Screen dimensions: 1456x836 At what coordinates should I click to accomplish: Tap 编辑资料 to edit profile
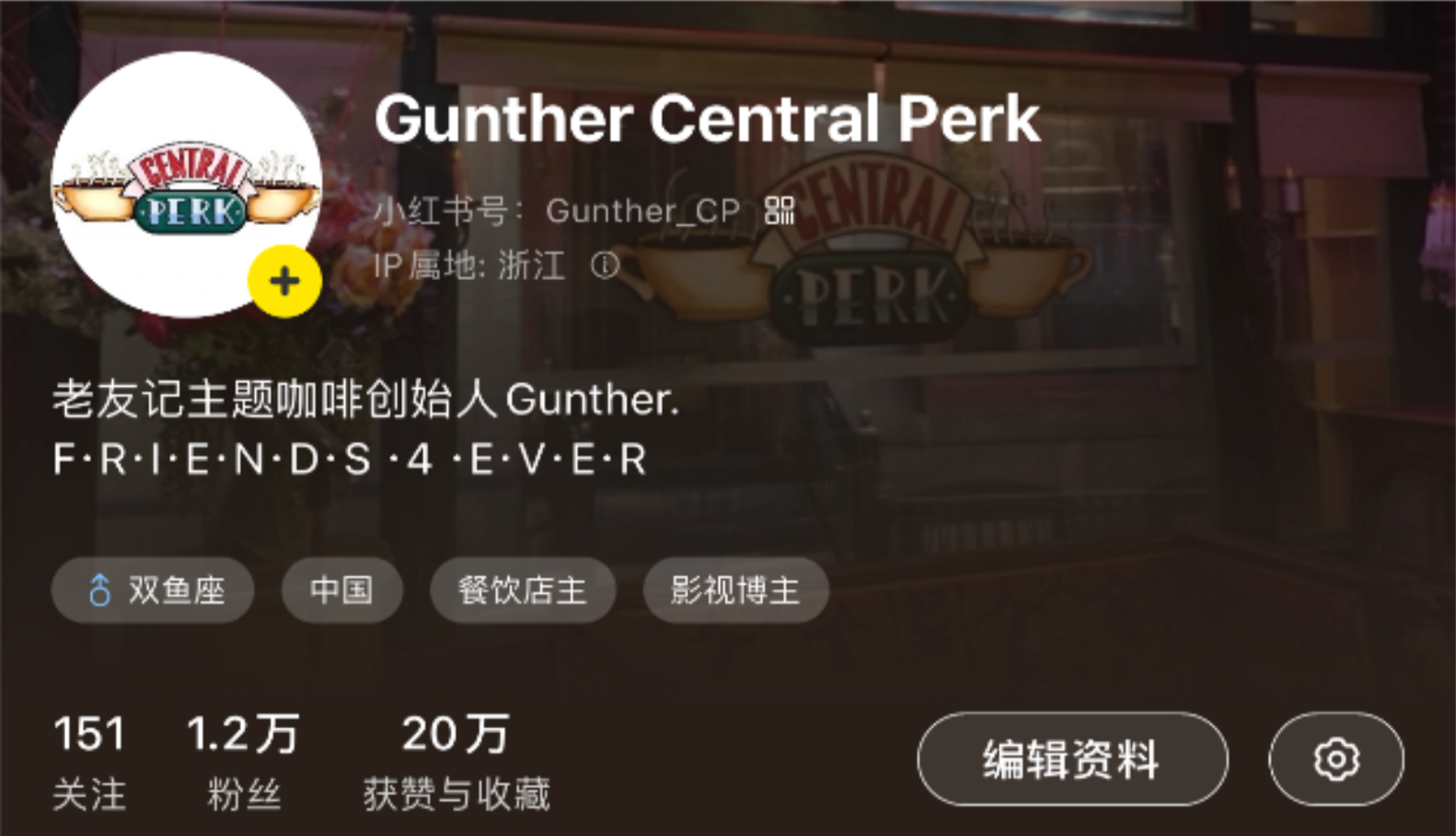(x=1072, y=760)
